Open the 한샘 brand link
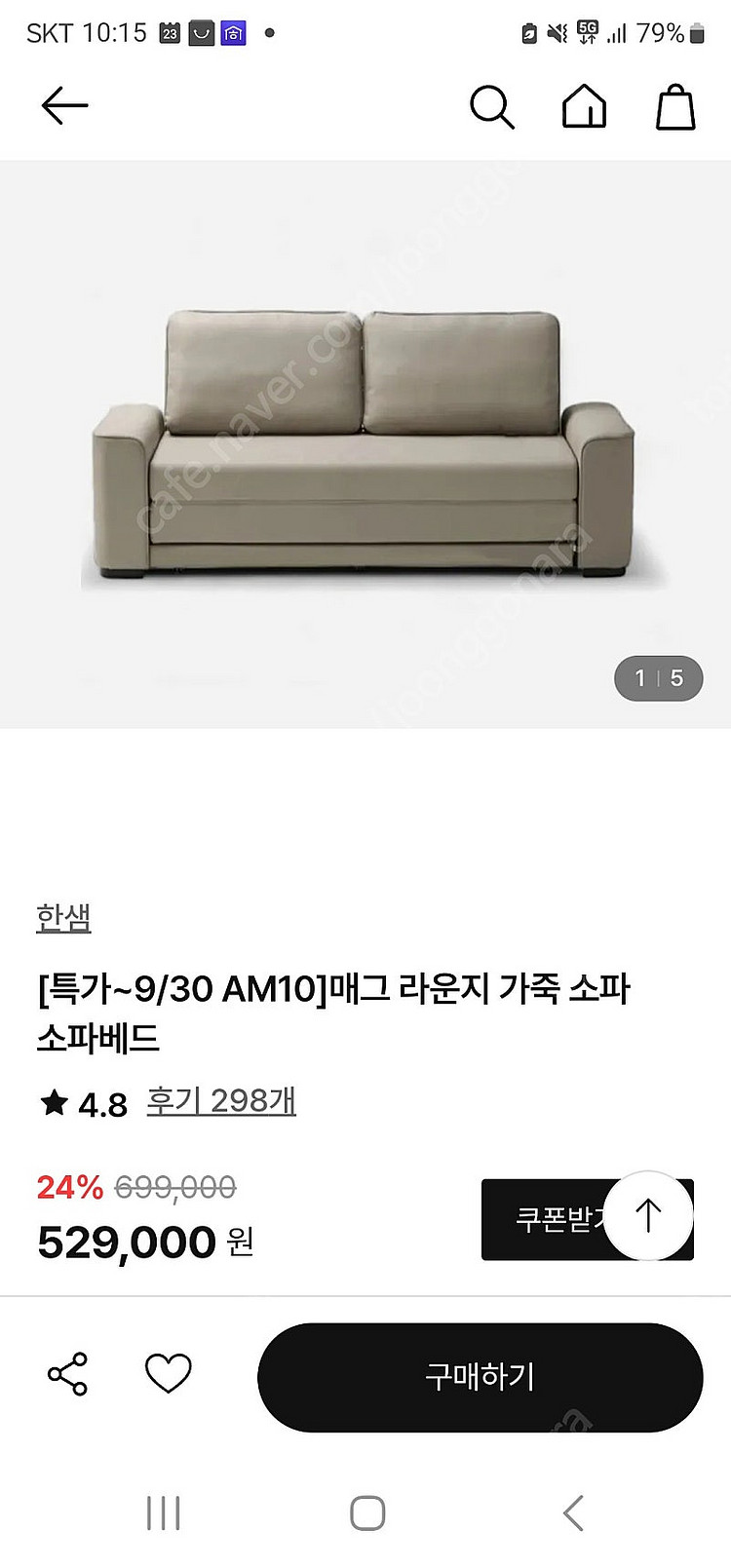This screenshot has height=1568, width=731. (63, 917)
